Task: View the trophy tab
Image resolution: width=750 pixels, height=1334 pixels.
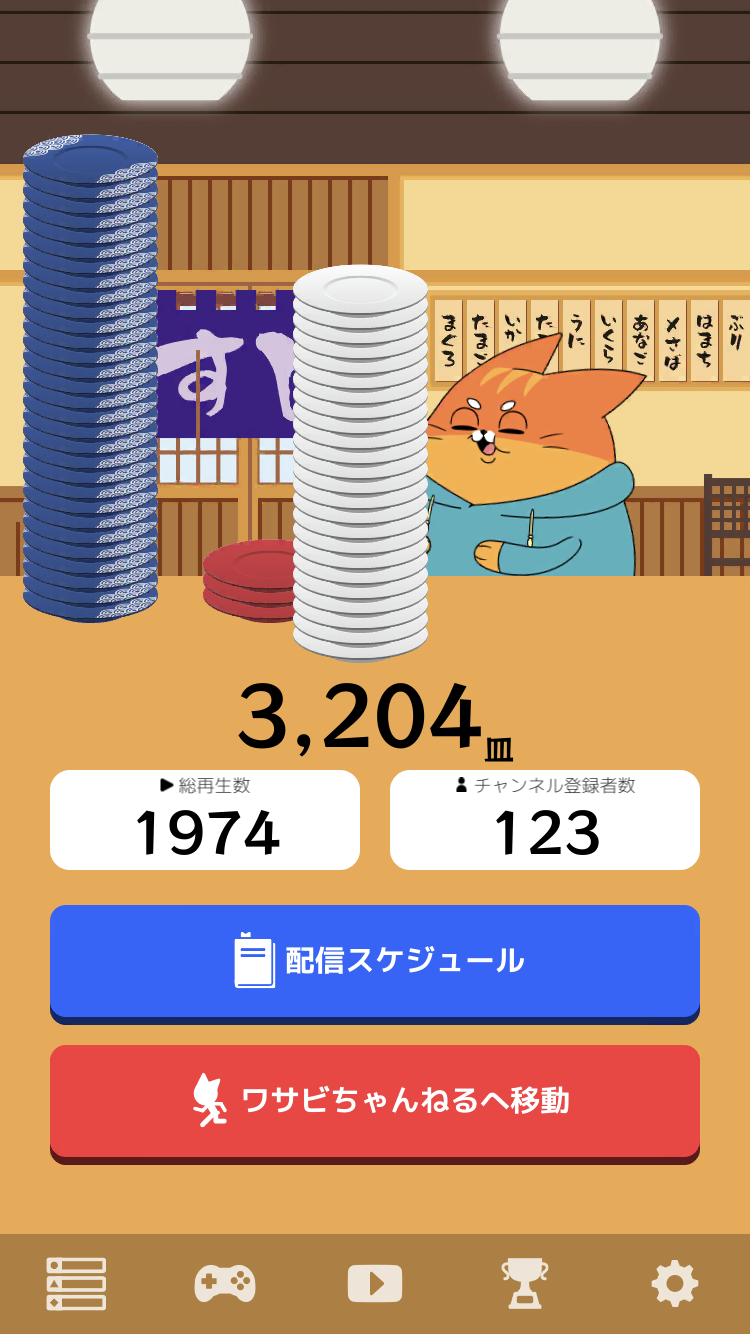Action: click(525, 1283)
